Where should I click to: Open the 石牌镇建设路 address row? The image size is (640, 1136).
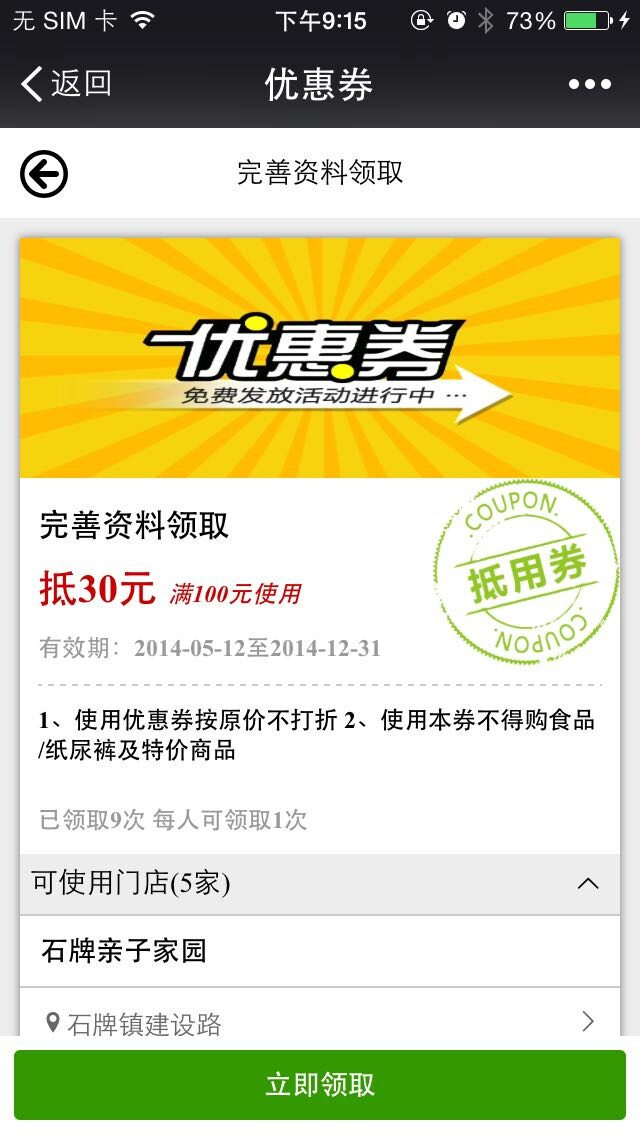coord(320,1022)
